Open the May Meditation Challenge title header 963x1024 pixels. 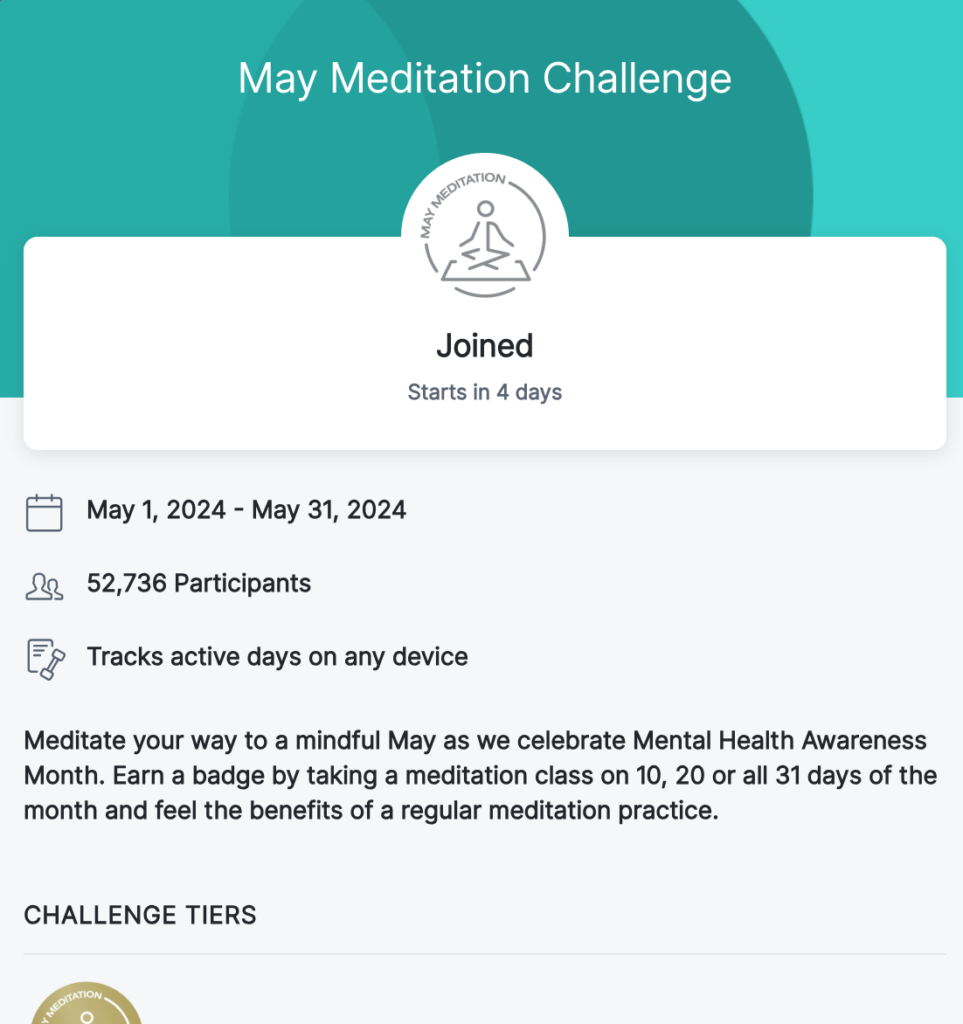tap(484, 78)
